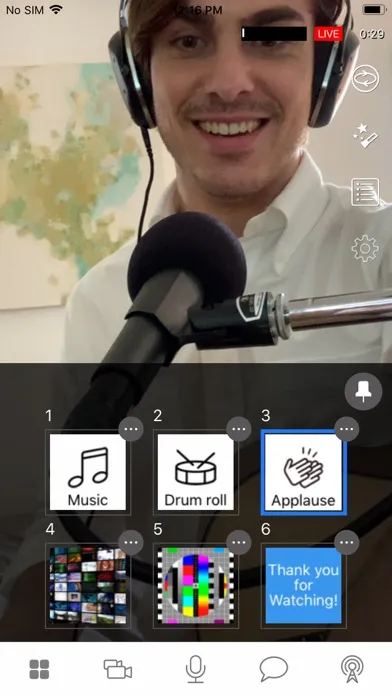Trigger the Drum roll sound

[x=196, y=472]
